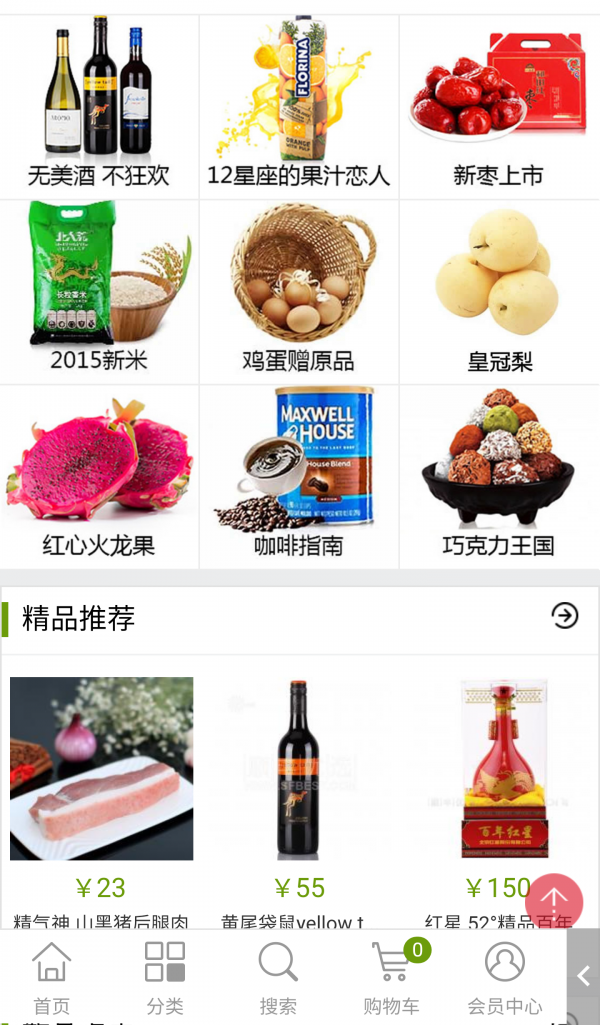Open the 12星座的果汁恋人 juice tile
The height and width of the screenshot is (1025, 600).
299,105
